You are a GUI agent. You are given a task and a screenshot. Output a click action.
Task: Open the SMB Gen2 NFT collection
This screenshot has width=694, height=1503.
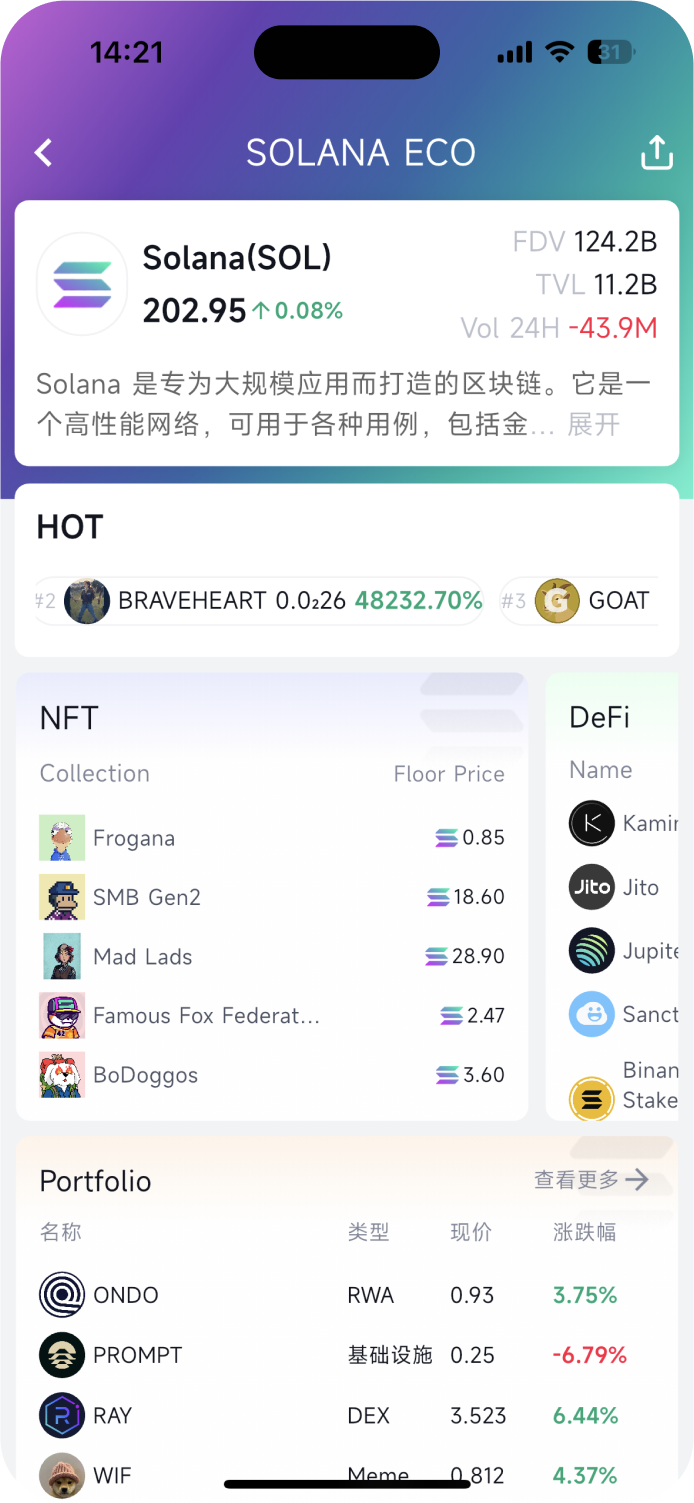click(270, 897)
